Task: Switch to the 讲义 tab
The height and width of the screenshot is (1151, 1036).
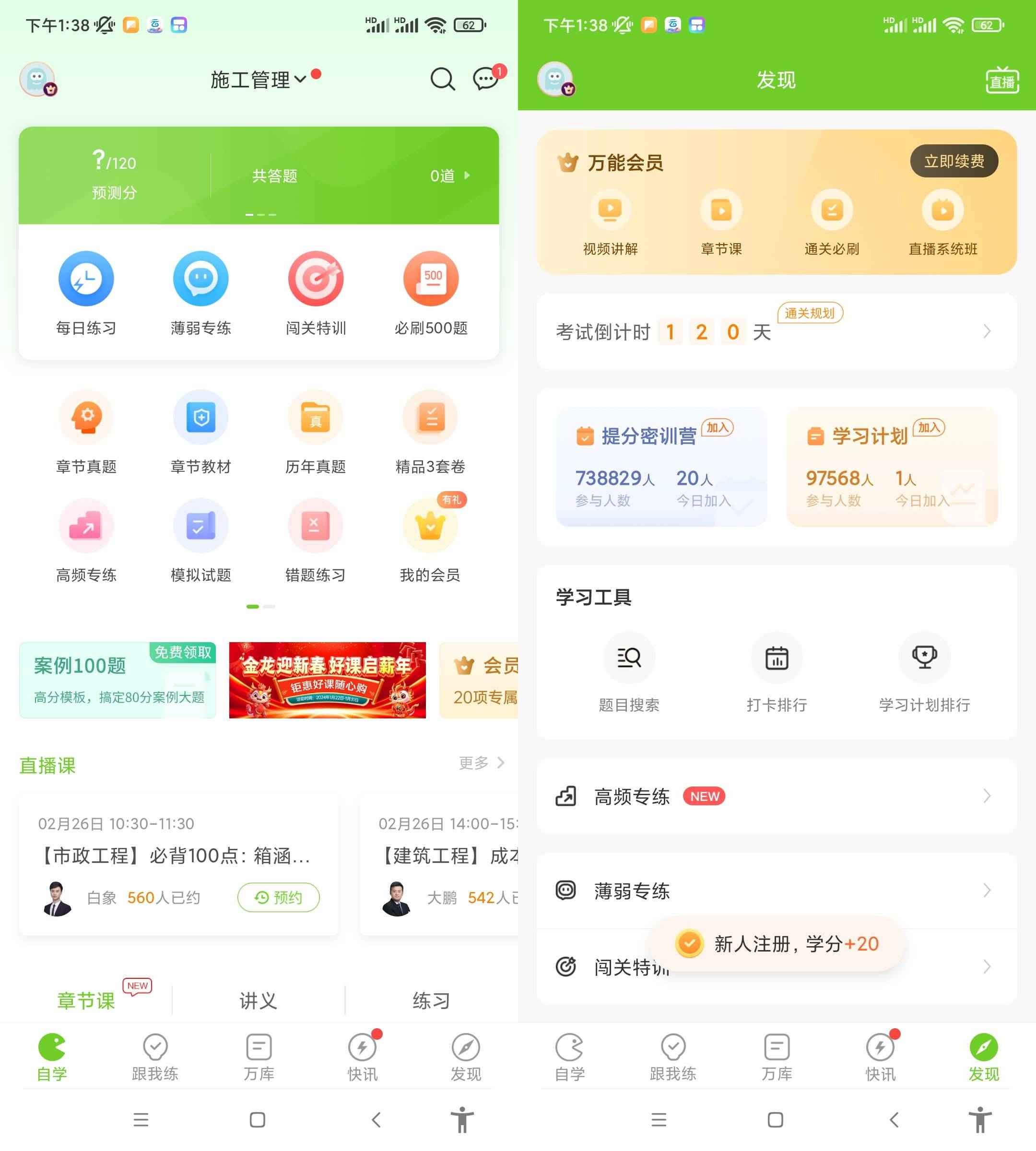Action: 258,1000
